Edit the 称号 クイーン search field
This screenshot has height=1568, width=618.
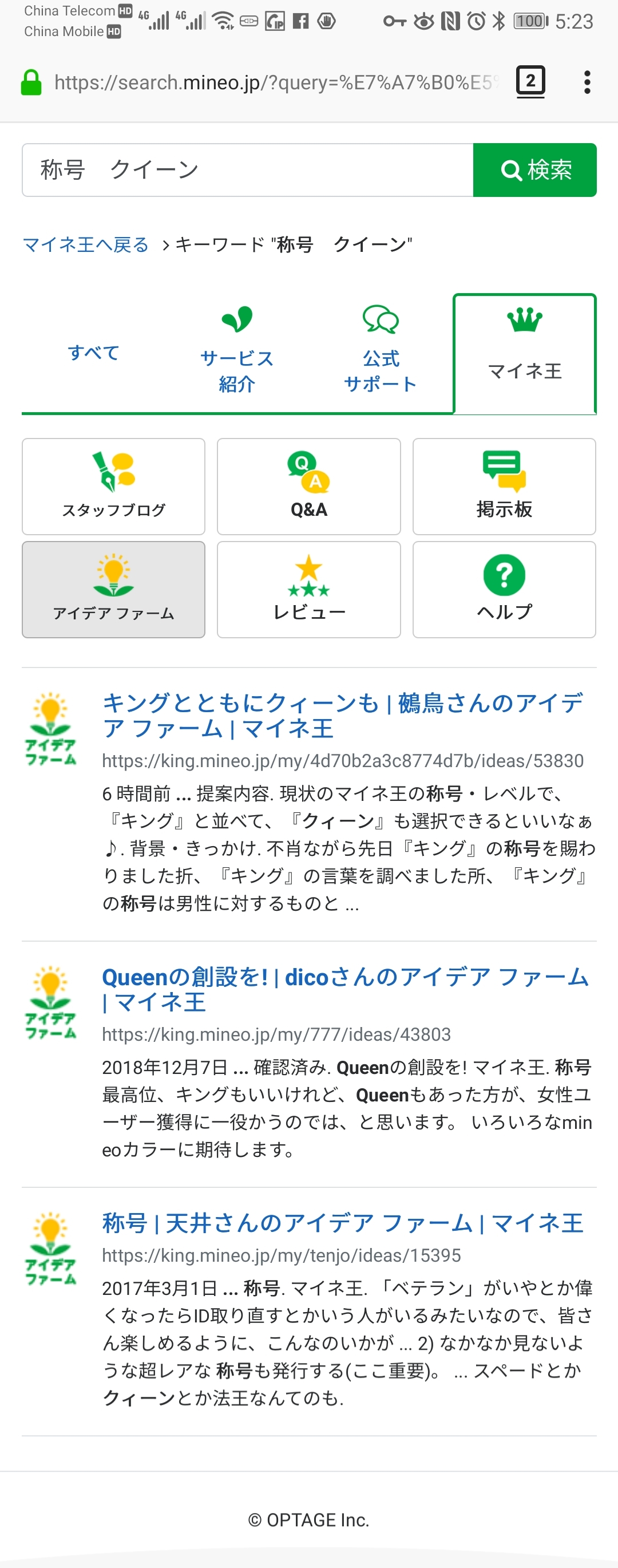[x=247, y=170]
